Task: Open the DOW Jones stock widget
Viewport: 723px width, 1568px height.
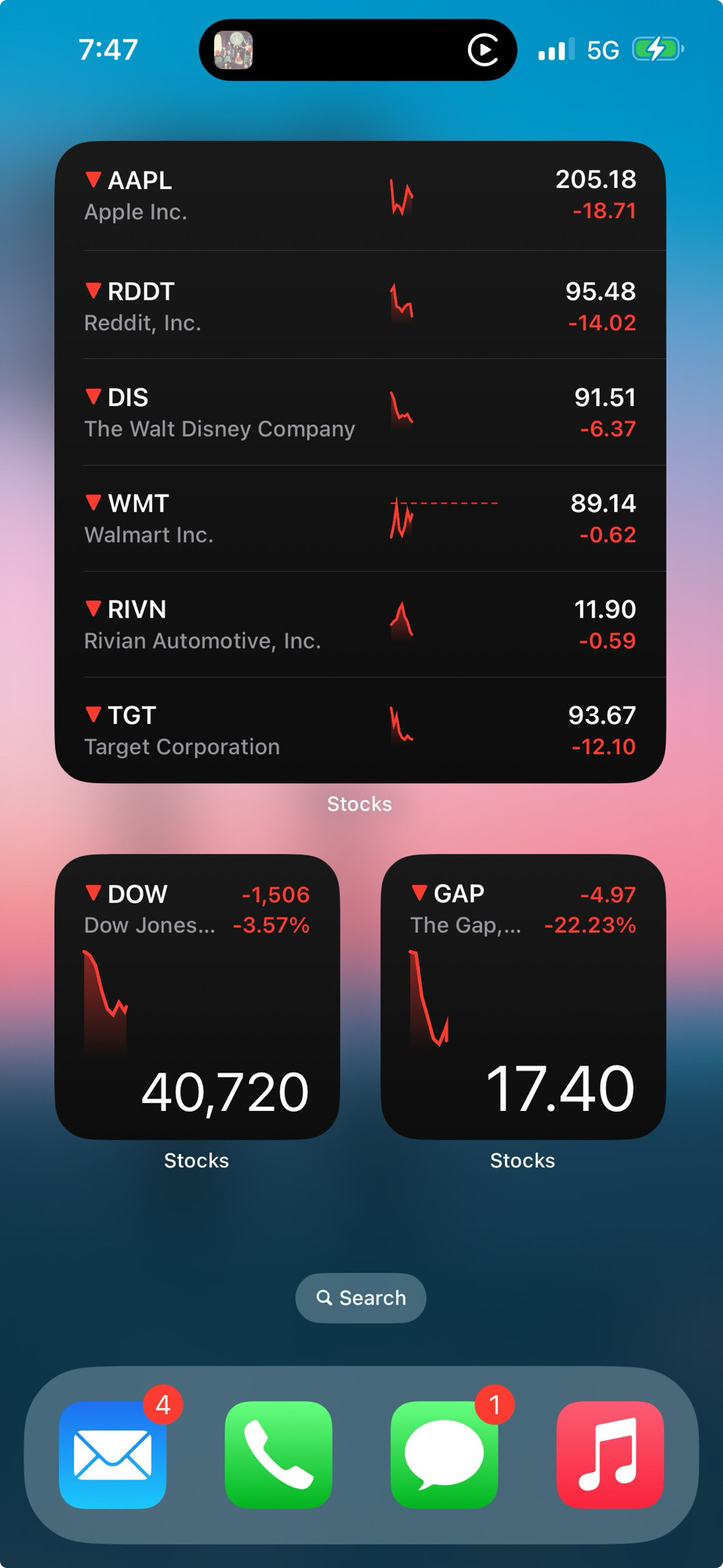Action: tap(197, 996)
